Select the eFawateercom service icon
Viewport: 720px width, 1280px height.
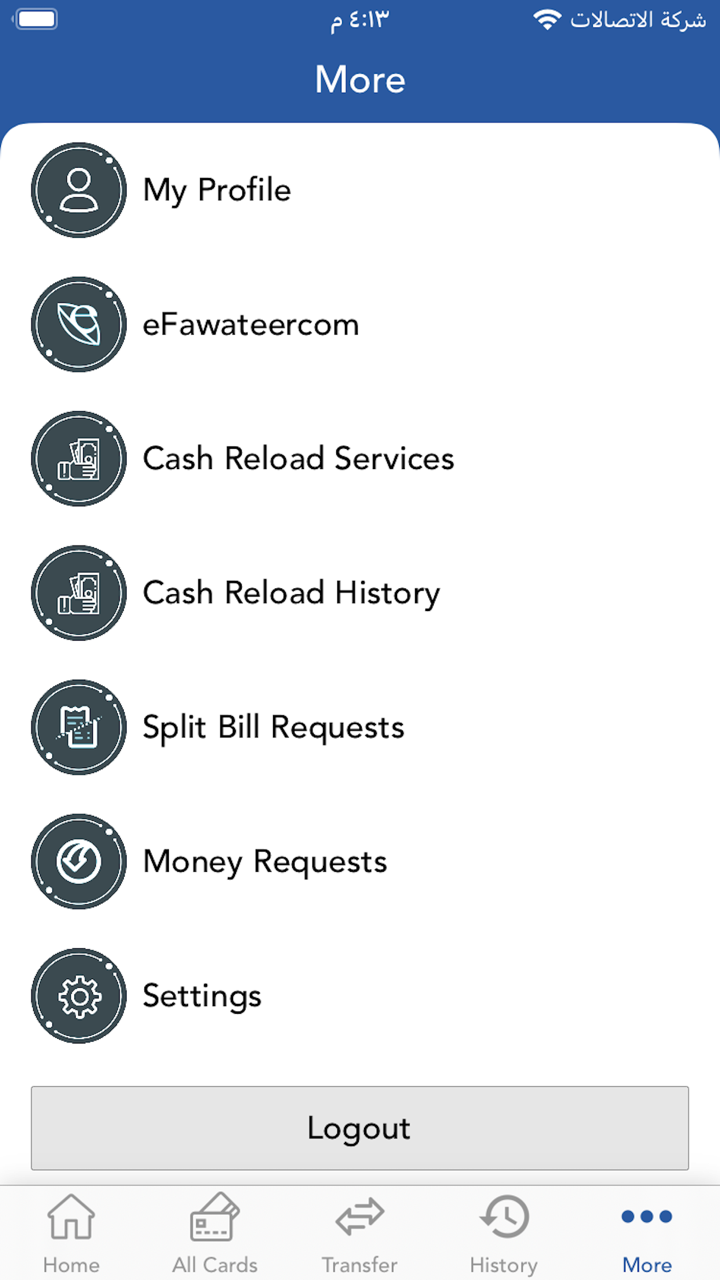point(79,324)
